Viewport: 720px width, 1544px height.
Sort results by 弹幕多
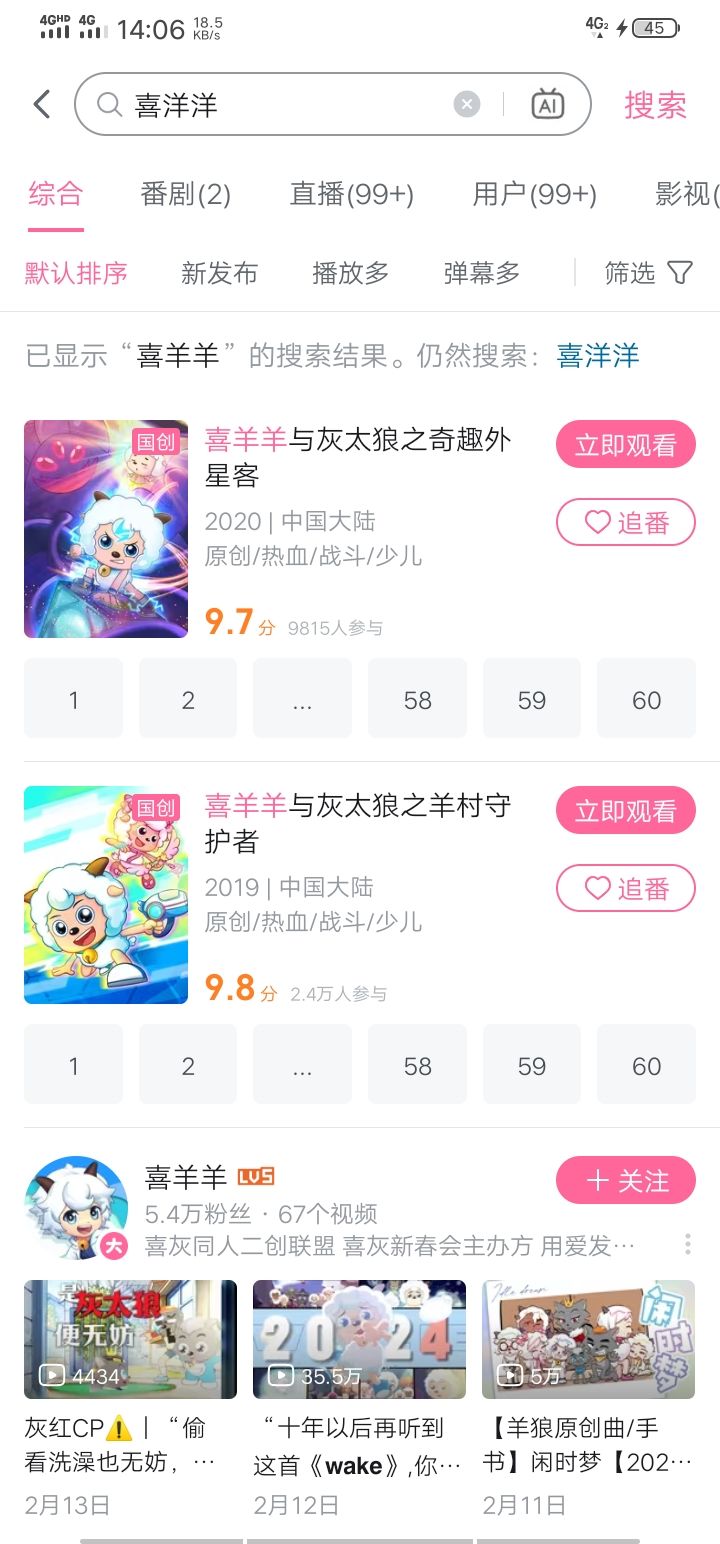(x=482, y=273)
